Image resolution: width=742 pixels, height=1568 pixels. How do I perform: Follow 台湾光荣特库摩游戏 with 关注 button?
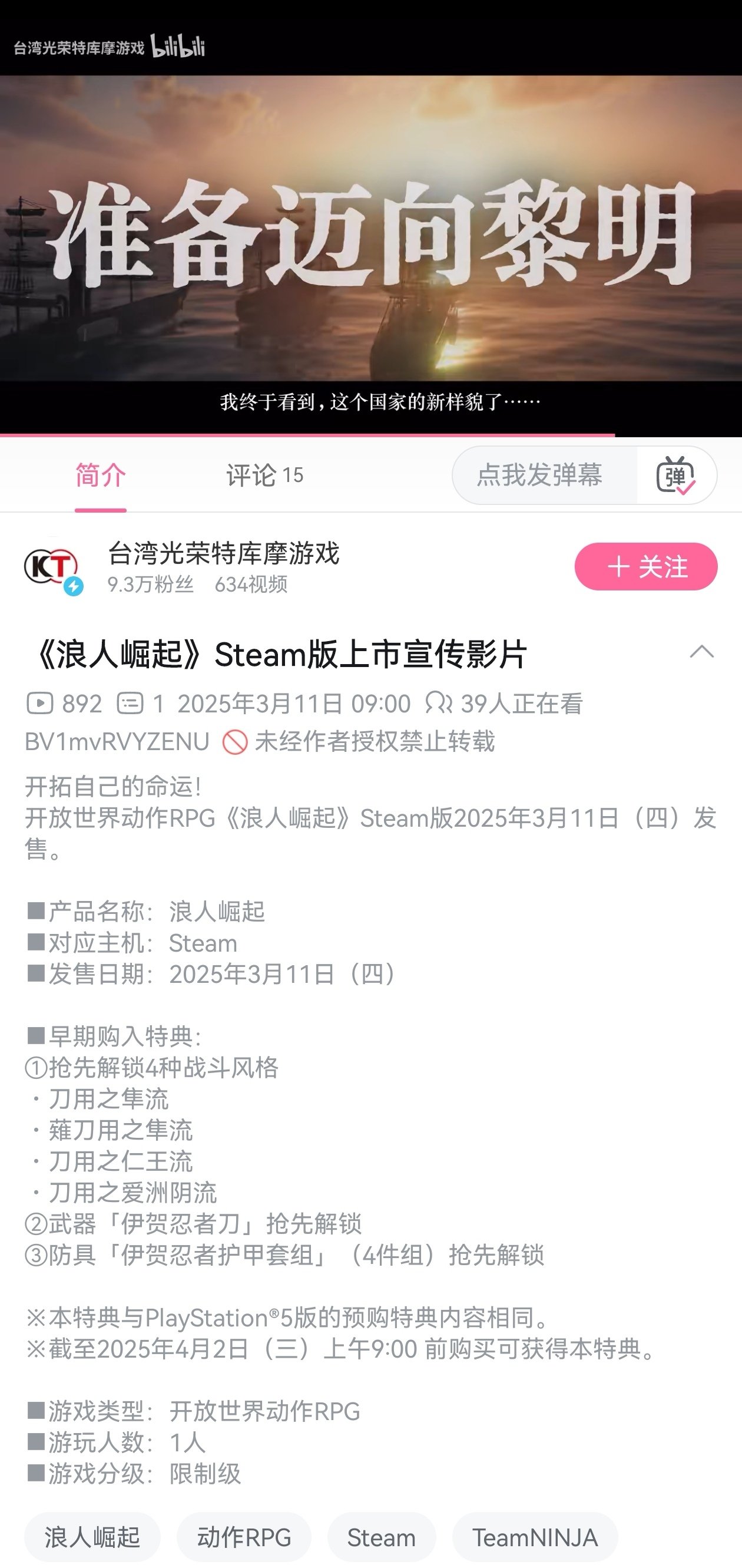point(645,567)
